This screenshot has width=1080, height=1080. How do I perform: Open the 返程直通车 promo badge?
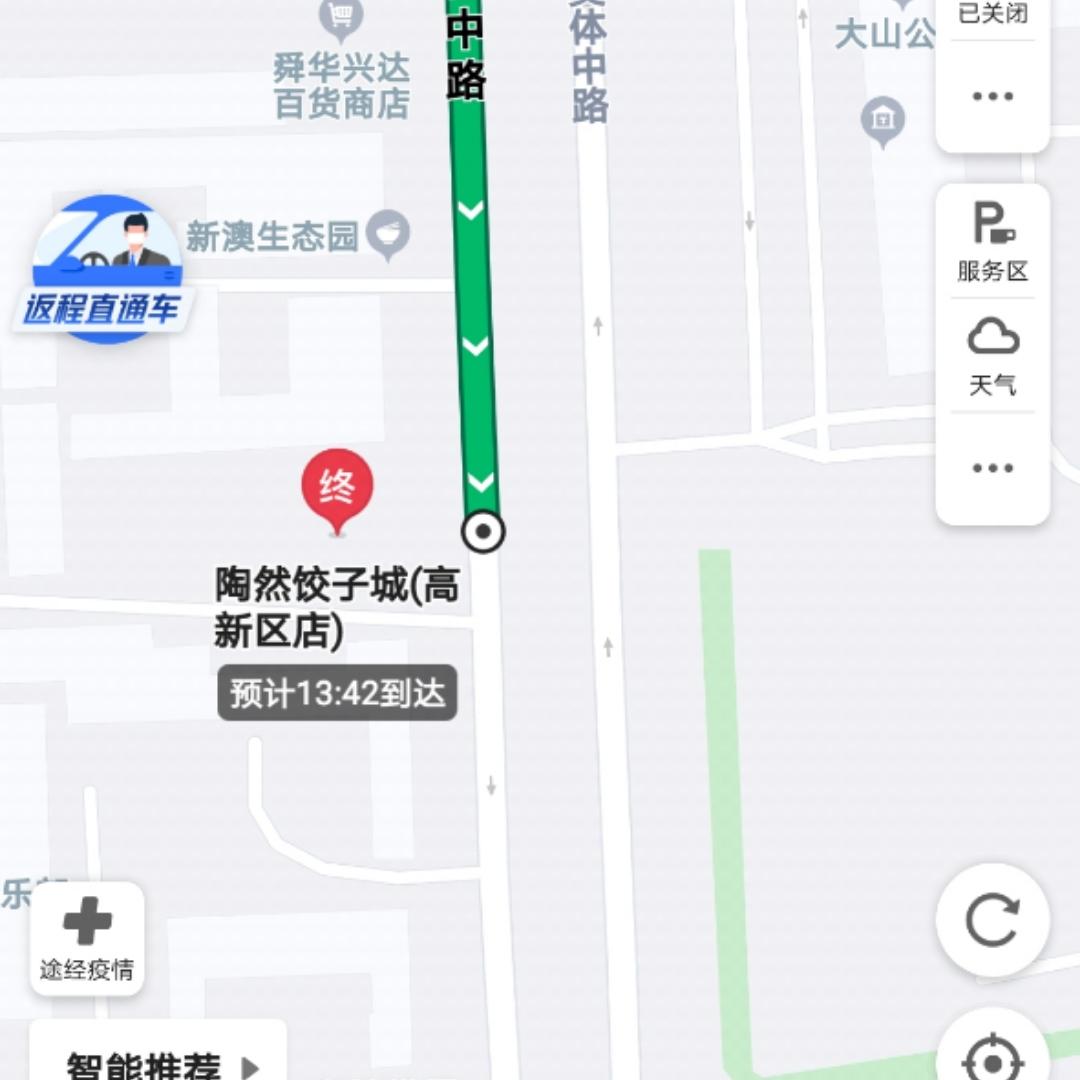pyautogui.click(x=105, y=270)
